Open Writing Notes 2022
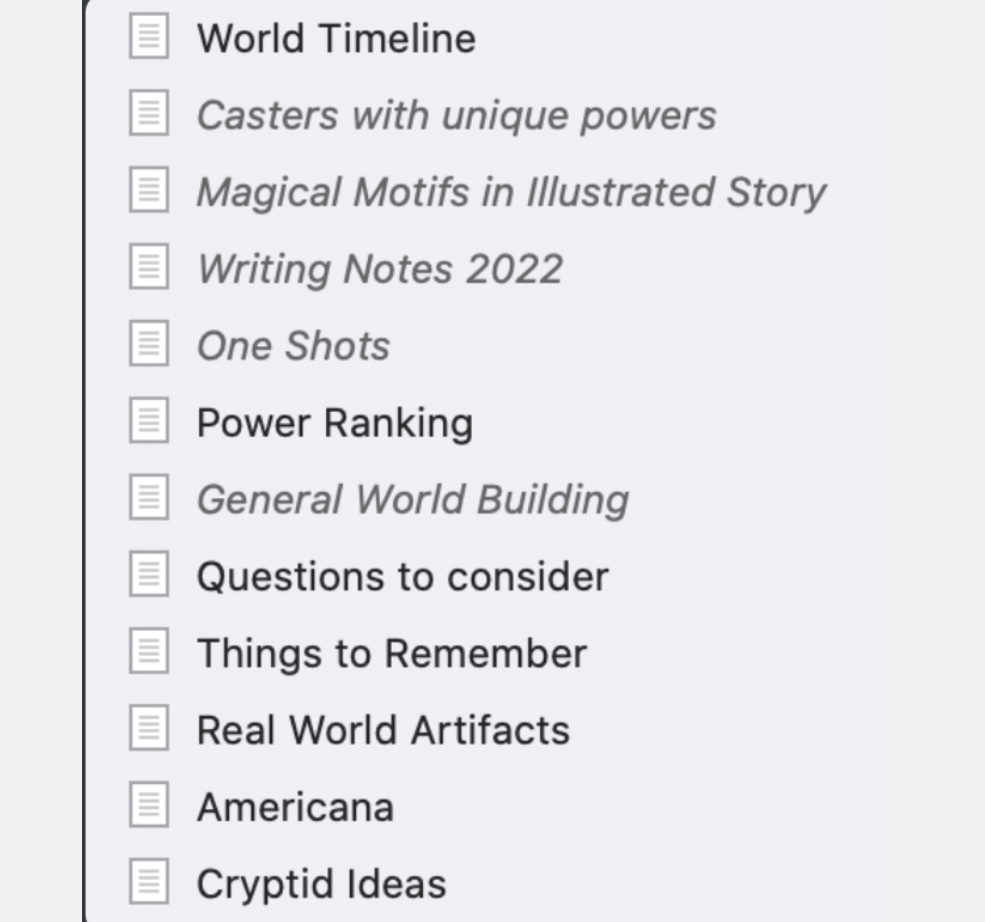 click(x=379, y=269)
